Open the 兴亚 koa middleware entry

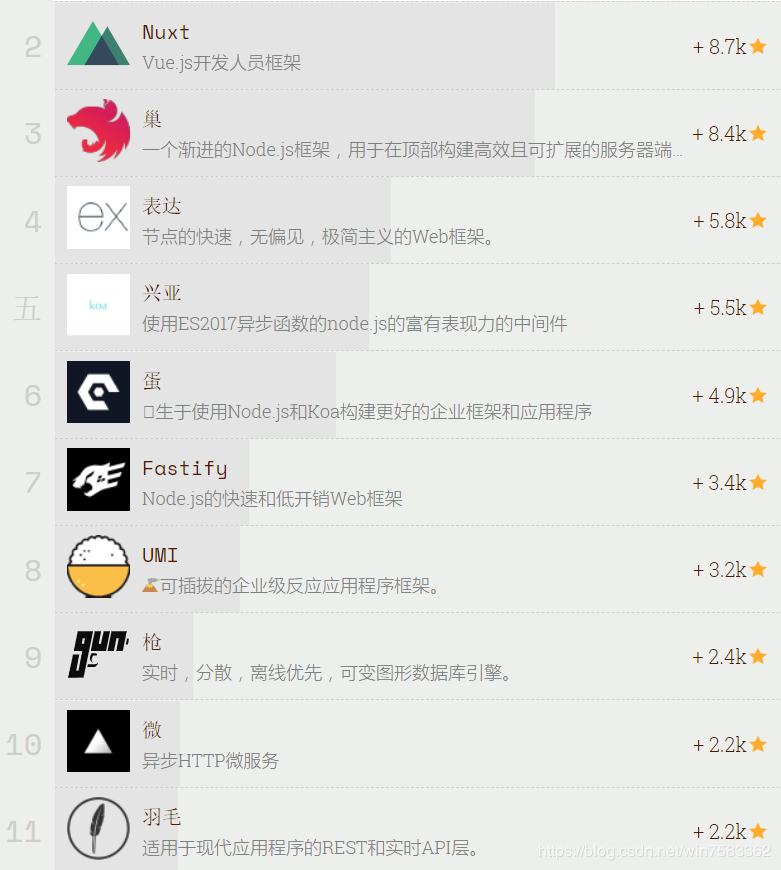point(162,294)
